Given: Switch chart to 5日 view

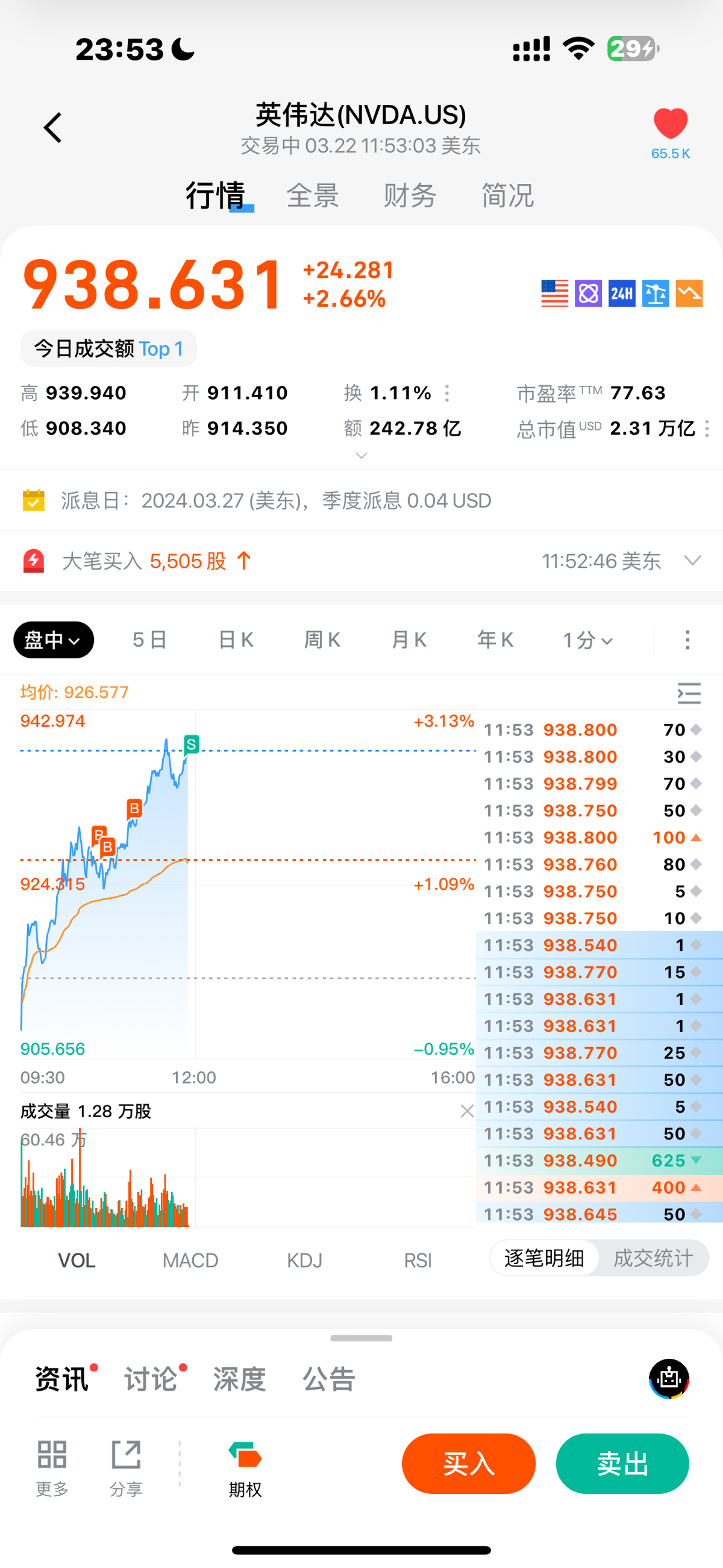Looking at the screenshot, I should tap(149, 640).
